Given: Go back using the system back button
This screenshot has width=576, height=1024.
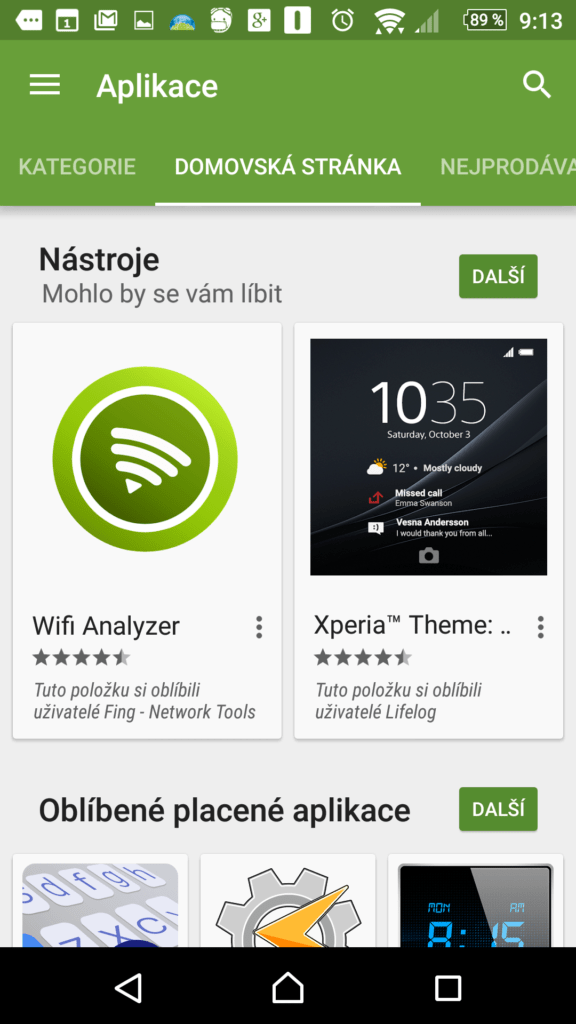Looking at the screenshot, I should pos(128,987).
